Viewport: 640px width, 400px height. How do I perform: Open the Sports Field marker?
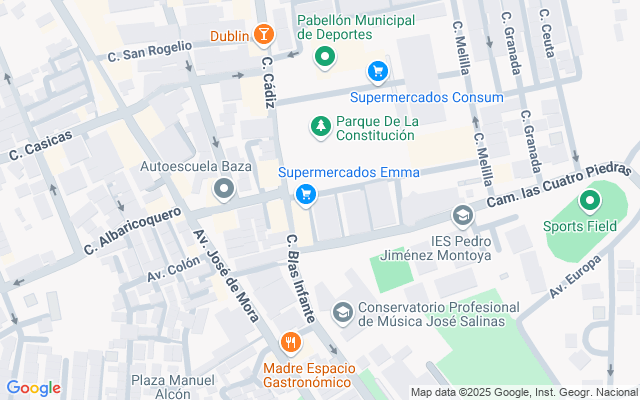click(x=588, y=203)
